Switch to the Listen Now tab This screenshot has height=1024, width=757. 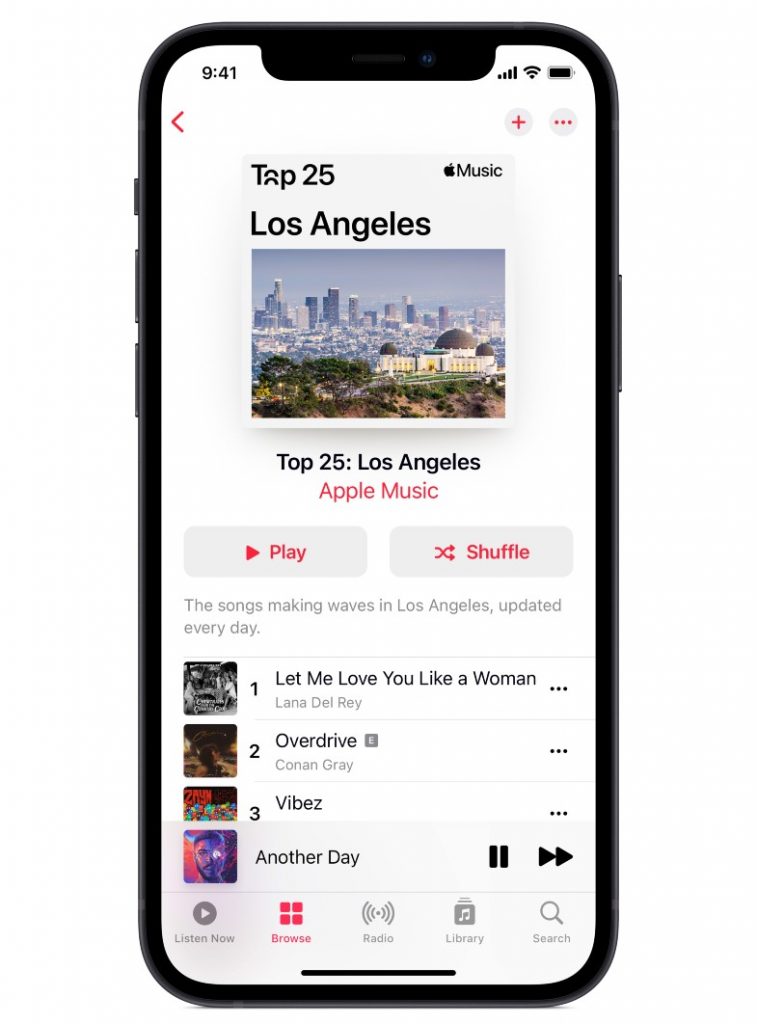(x=204, y=921)
